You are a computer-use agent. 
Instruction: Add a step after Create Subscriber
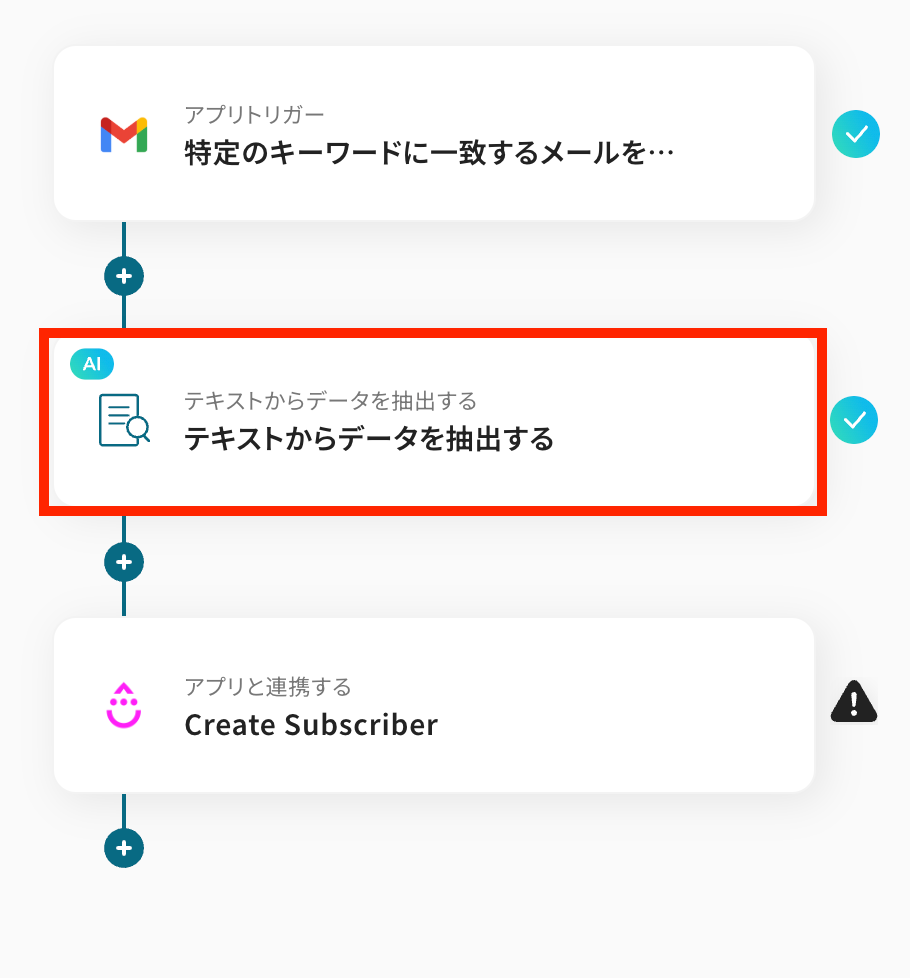(124, 848)
